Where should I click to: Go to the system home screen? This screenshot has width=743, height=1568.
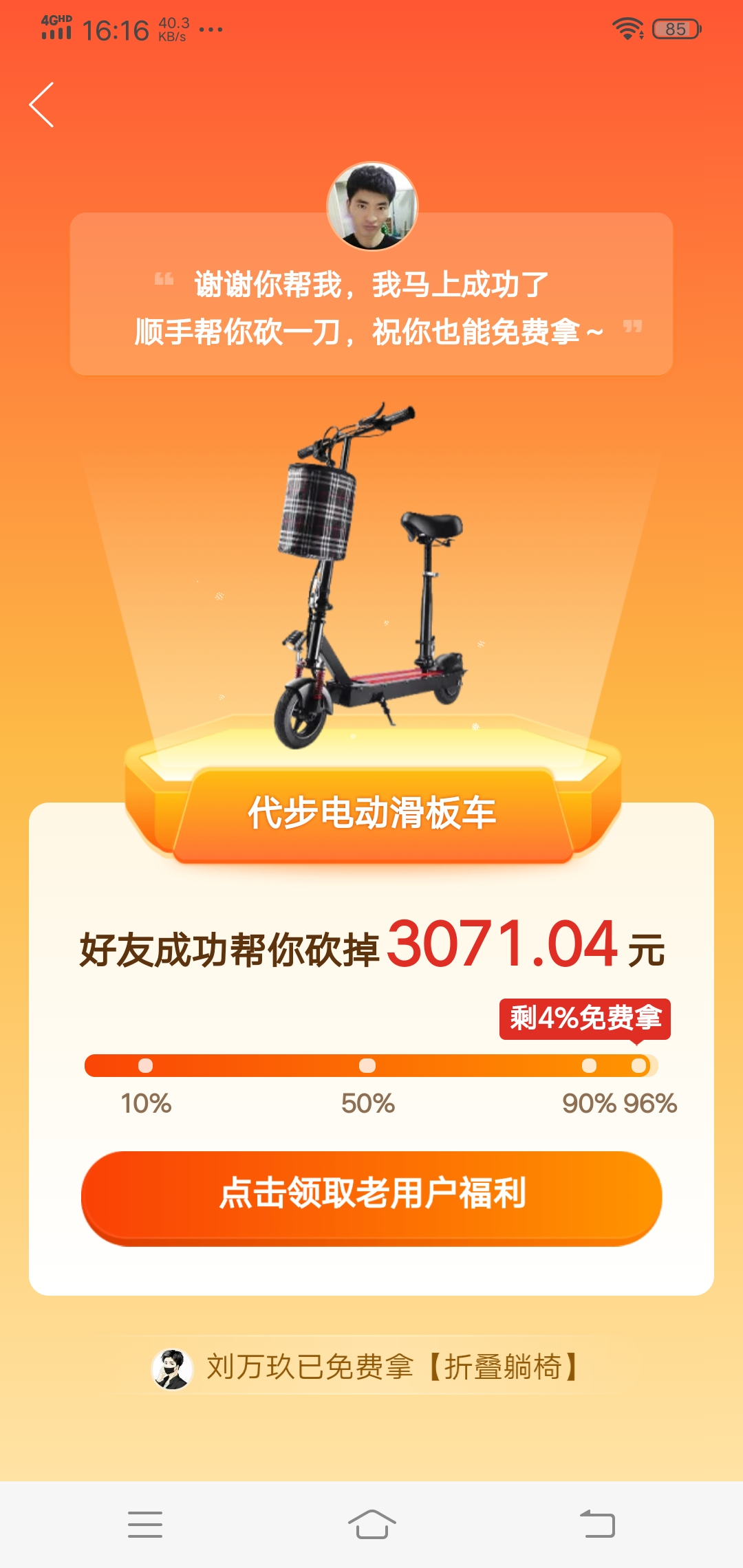(x=371, y=1524)
